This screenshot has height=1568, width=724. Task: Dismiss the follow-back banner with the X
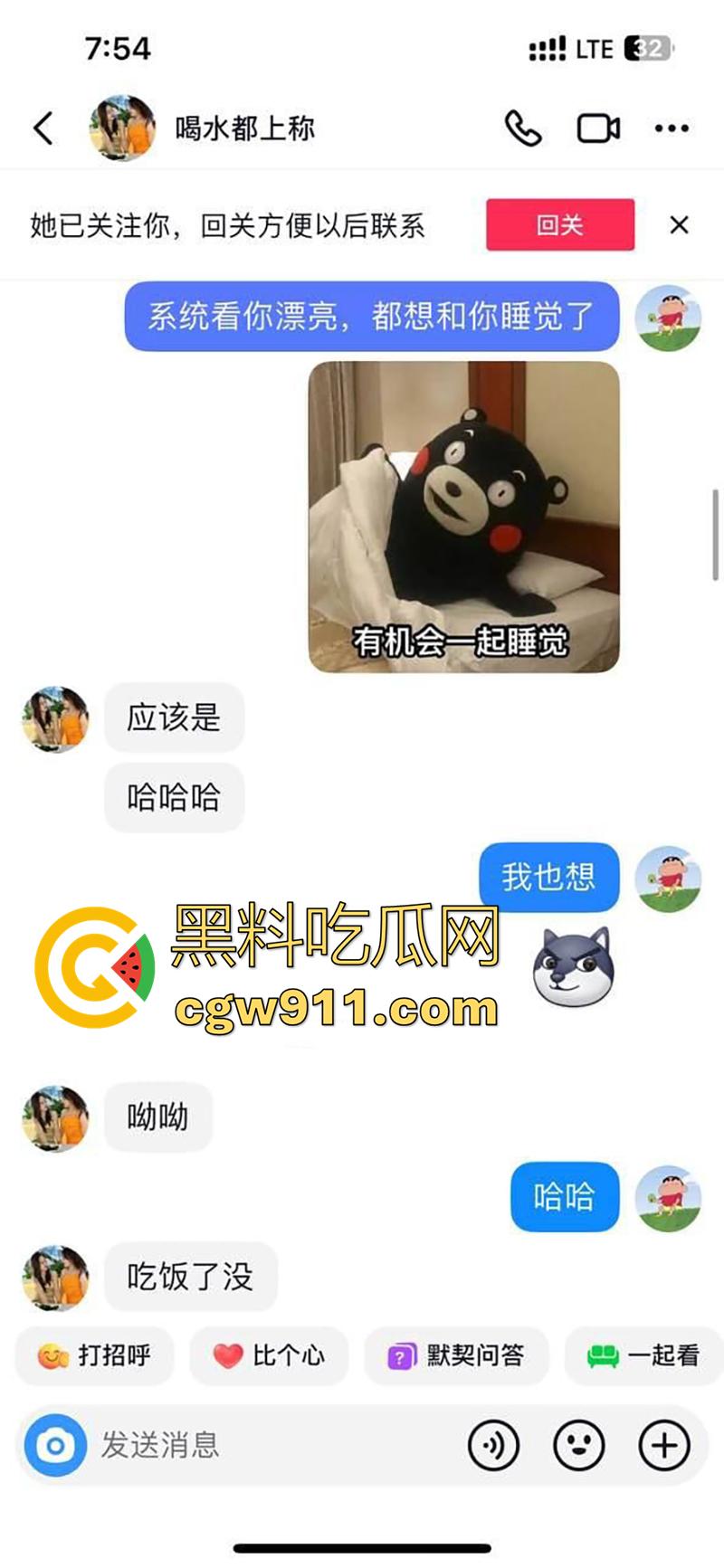click(681, 225)
